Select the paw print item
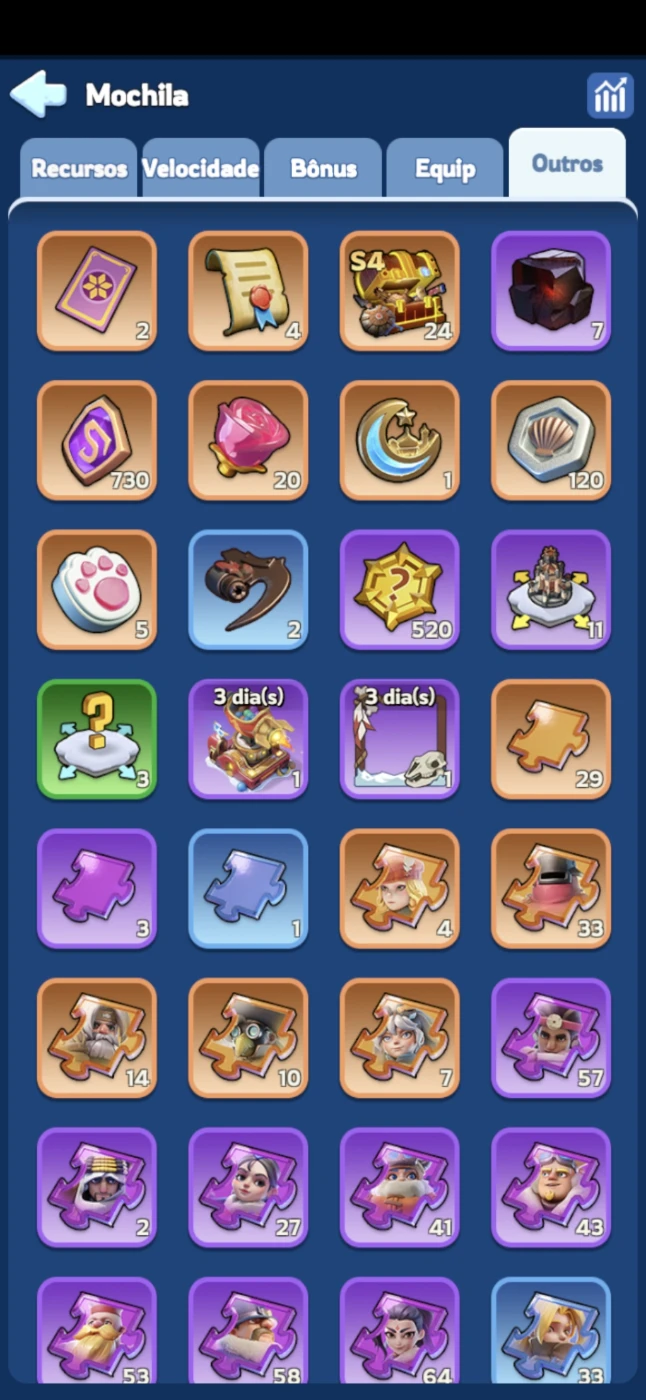 coord(97,590)
